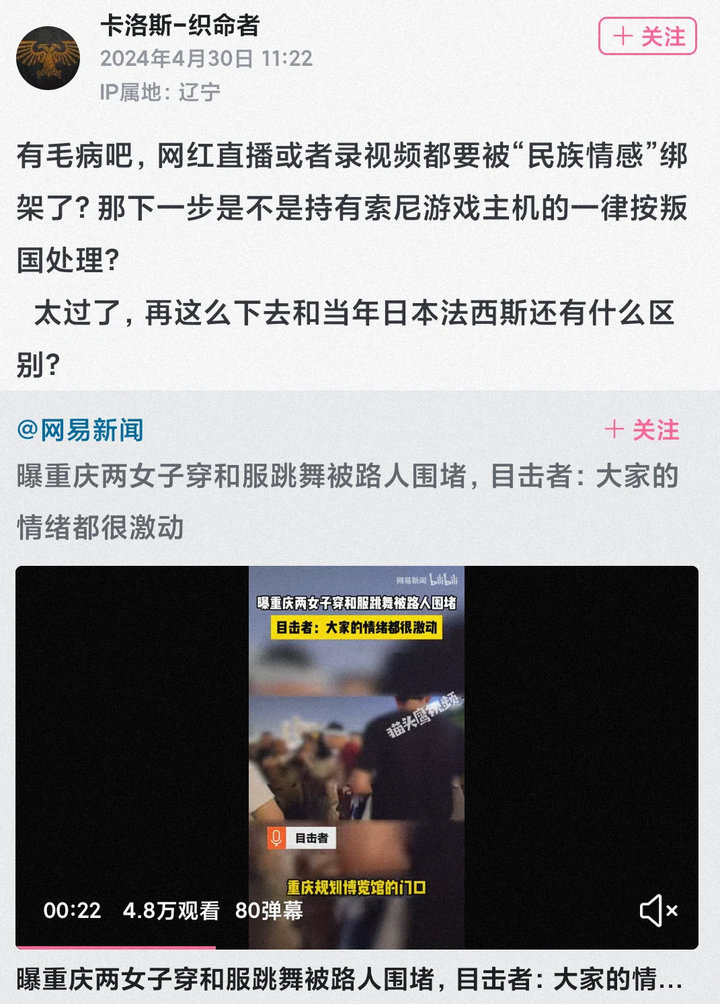Screen dimensions: 720x1004
Task: Follow user 卡洛斯-织命者
Action: pos(647,37)
